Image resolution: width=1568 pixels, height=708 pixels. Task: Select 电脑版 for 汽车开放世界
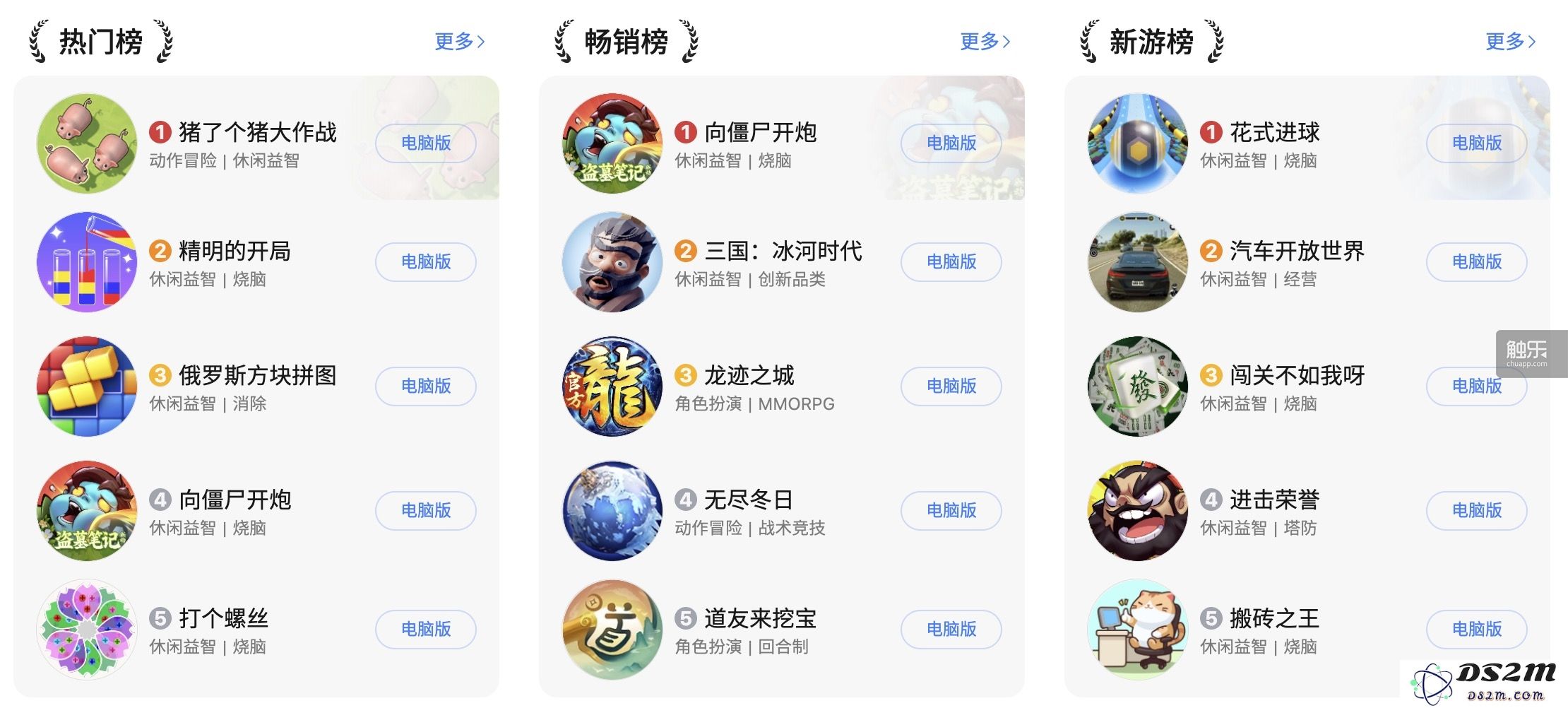click(x=1477, y=262)
